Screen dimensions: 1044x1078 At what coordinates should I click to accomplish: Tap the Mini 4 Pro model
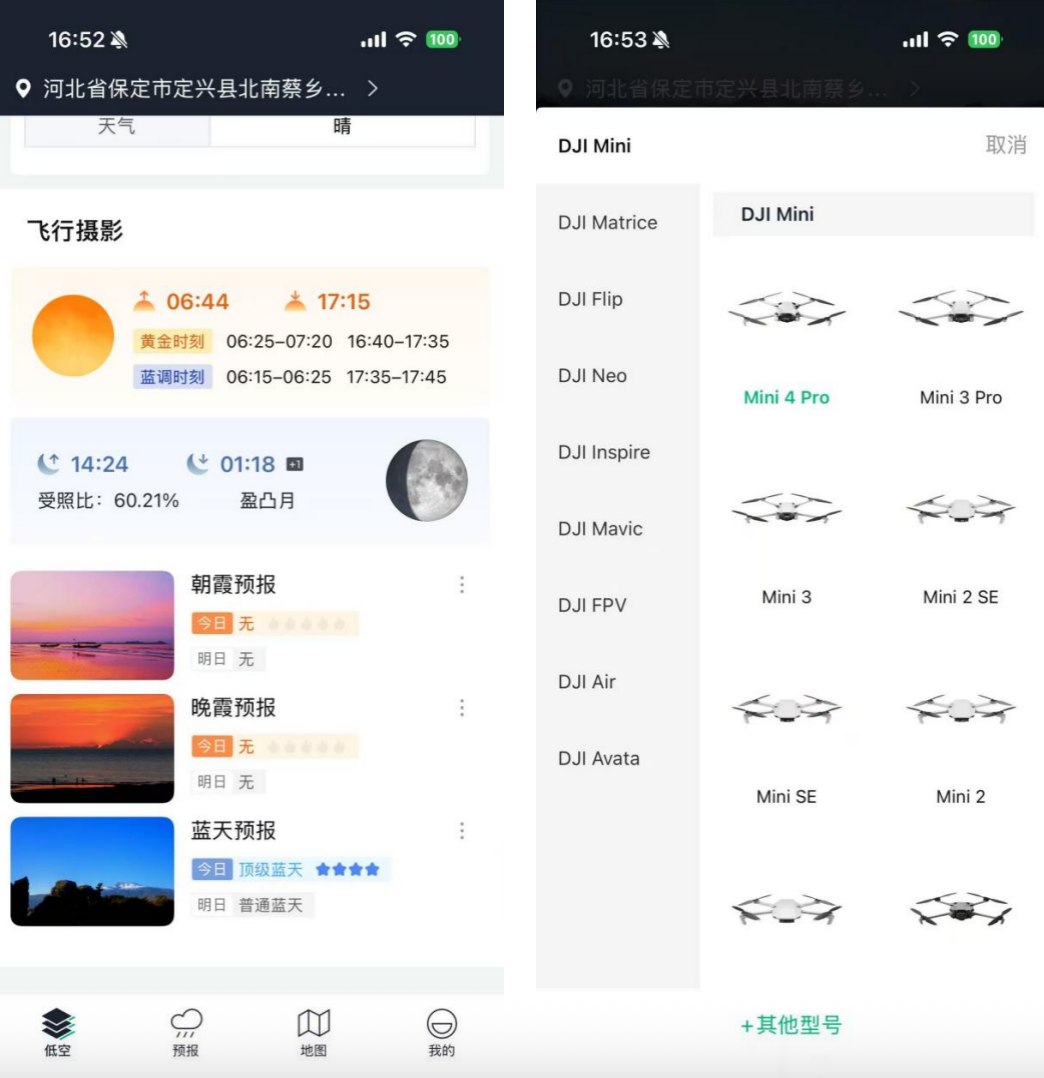786,340
